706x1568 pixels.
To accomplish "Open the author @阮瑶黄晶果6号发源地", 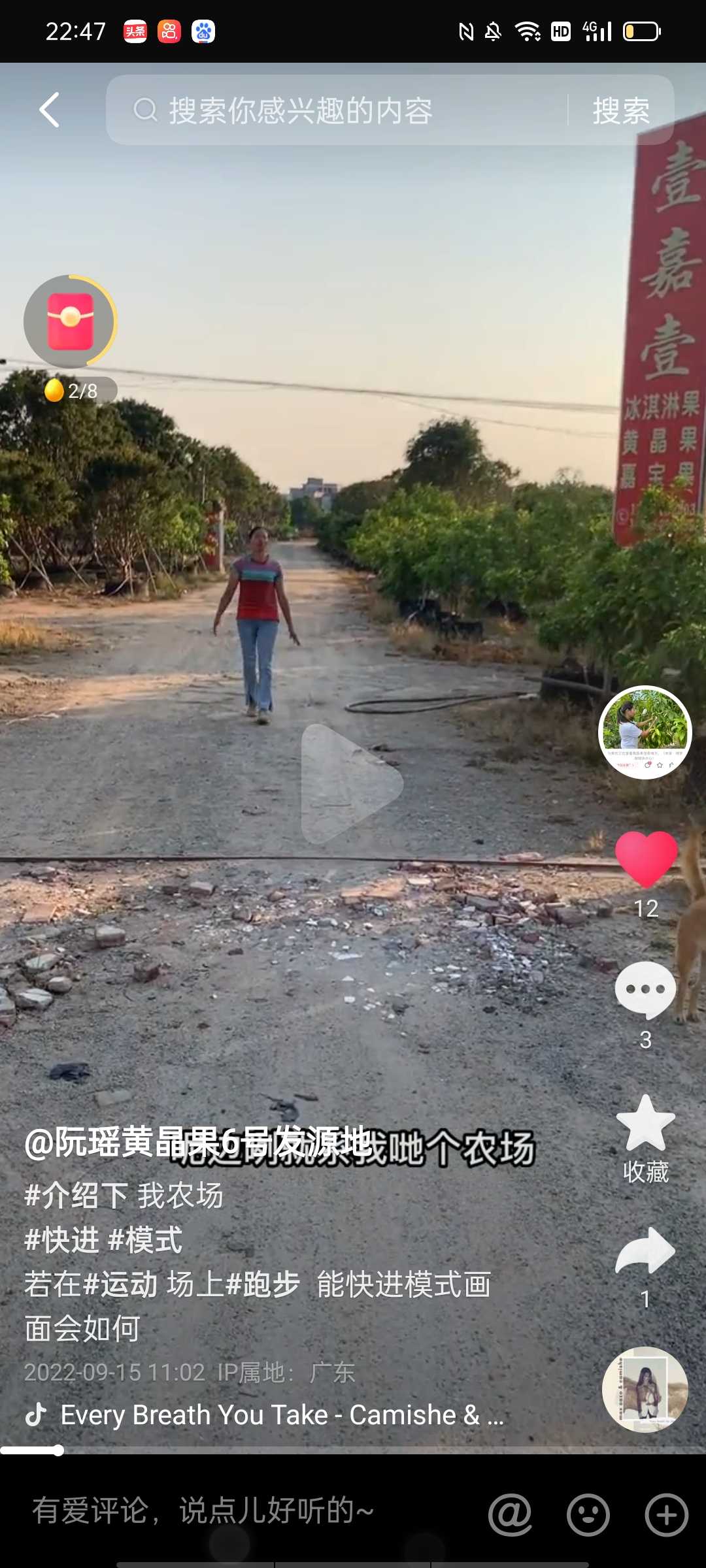I will pos(198,1142).
